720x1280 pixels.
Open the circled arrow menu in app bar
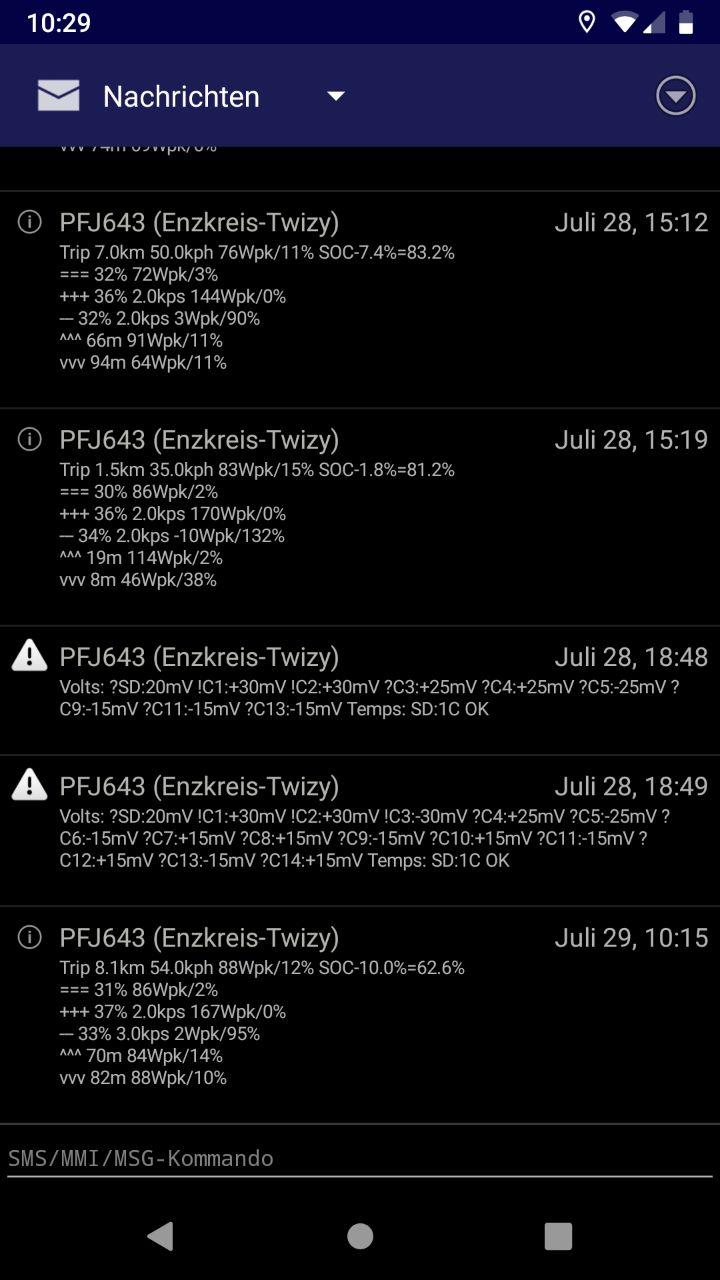[675, 96]
